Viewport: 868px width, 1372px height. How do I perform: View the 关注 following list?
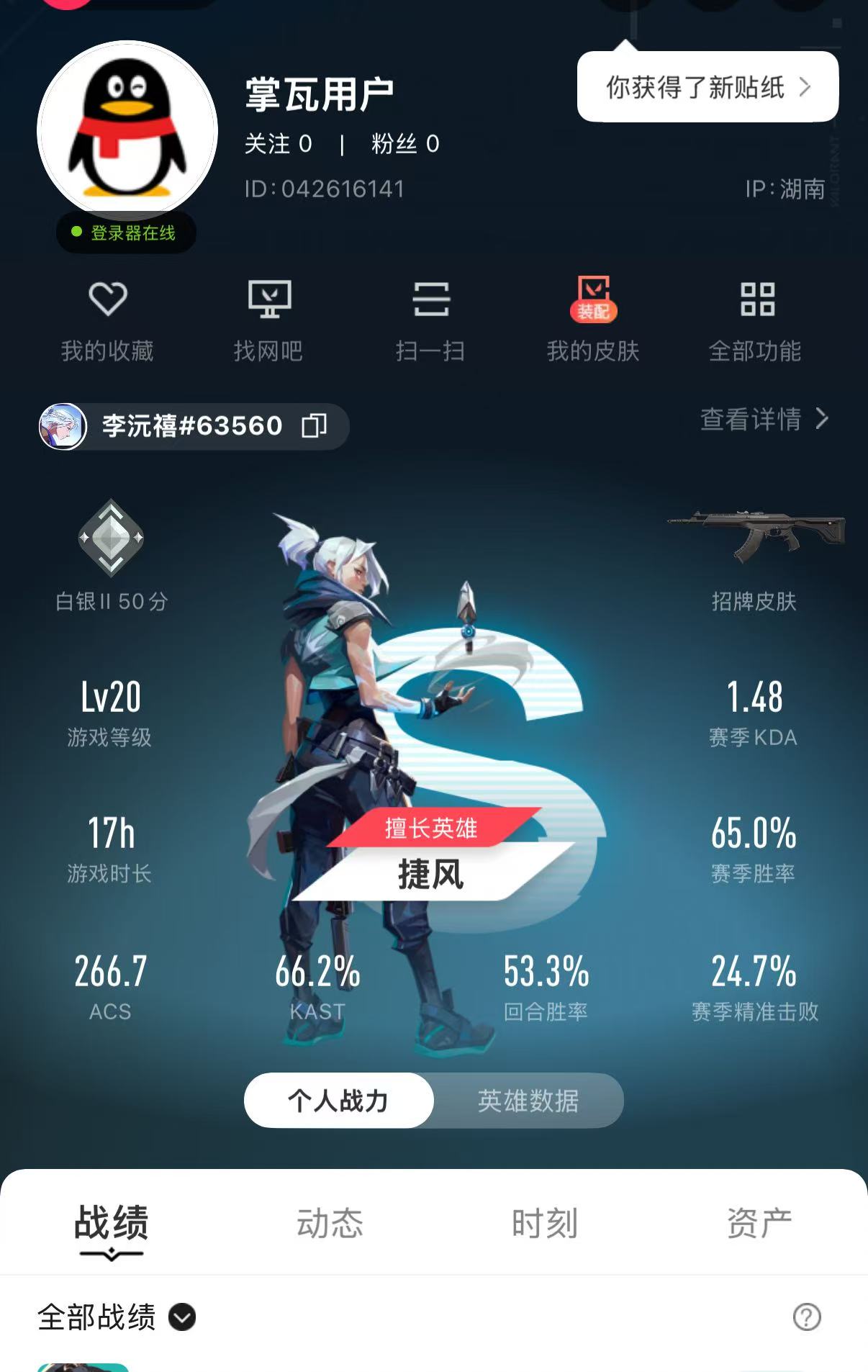coord(278,144)
